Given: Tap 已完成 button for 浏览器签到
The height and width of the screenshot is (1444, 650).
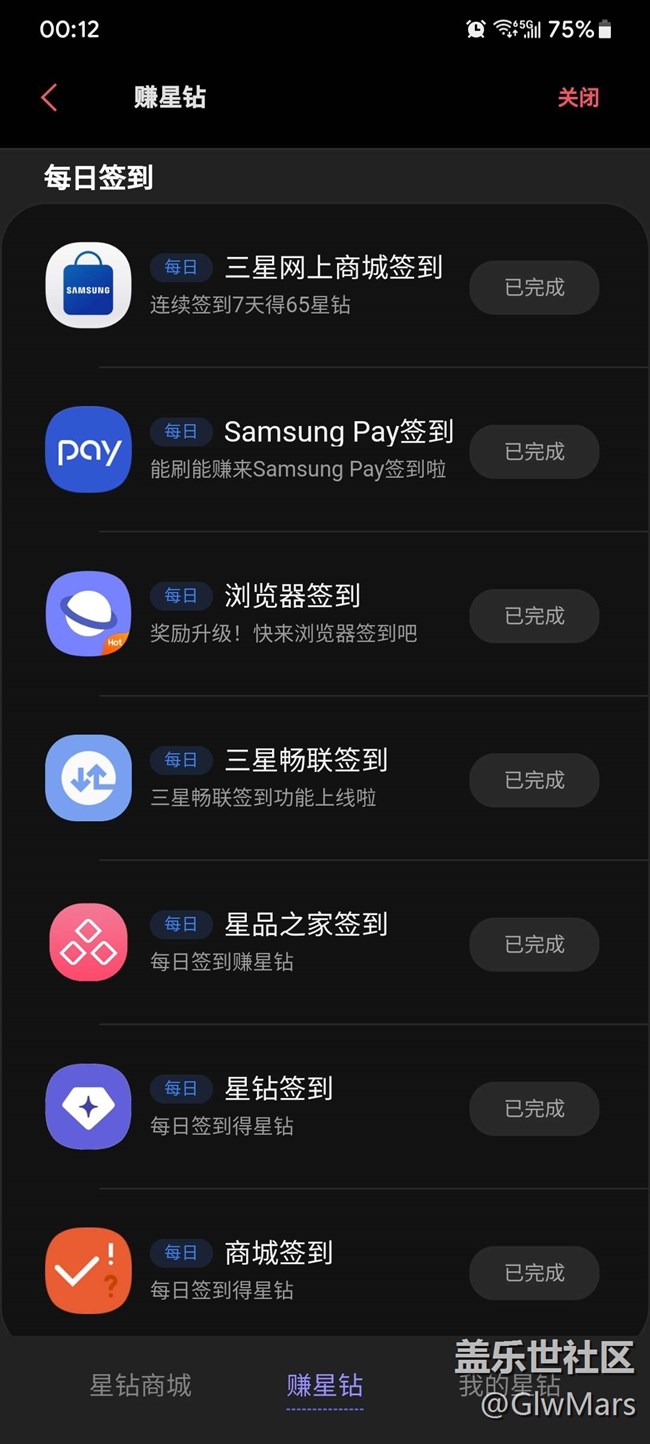Looking at the screenshot, I should 534,616.
